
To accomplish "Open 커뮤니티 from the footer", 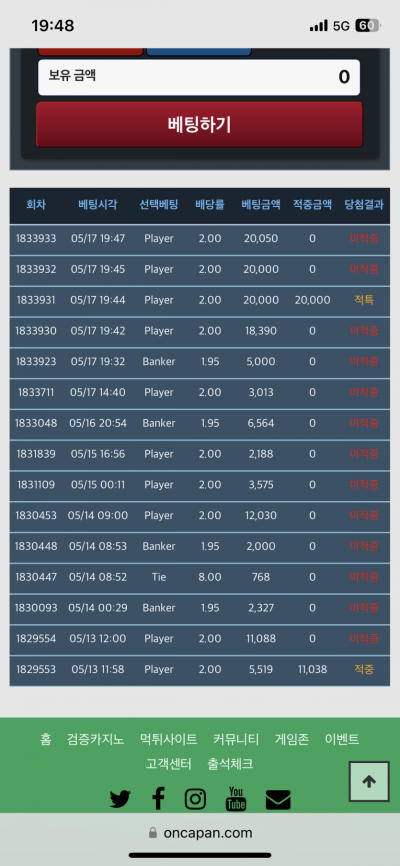I will [x=236, y=739].
